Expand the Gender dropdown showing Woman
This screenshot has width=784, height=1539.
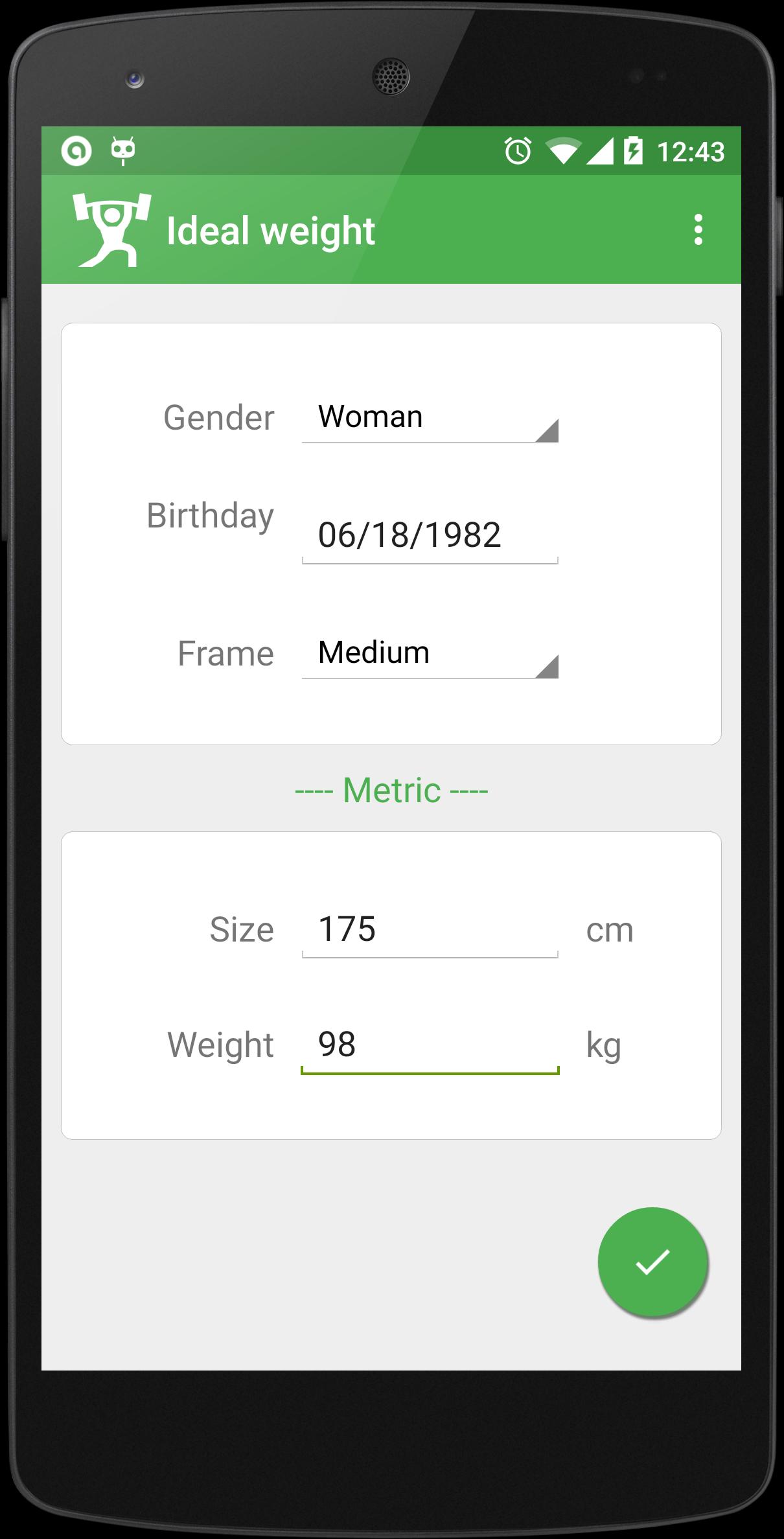pyautogui.click(x=429, y=418)
